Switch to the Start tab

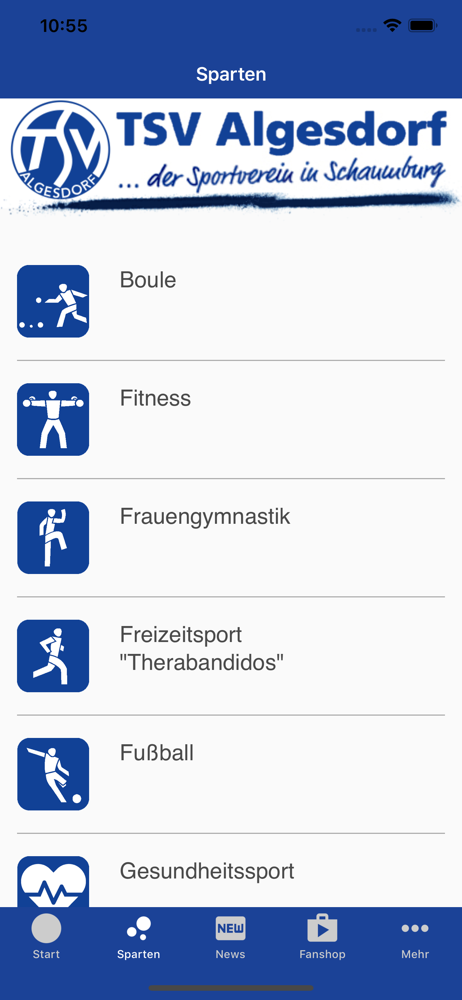pos(46,938)
